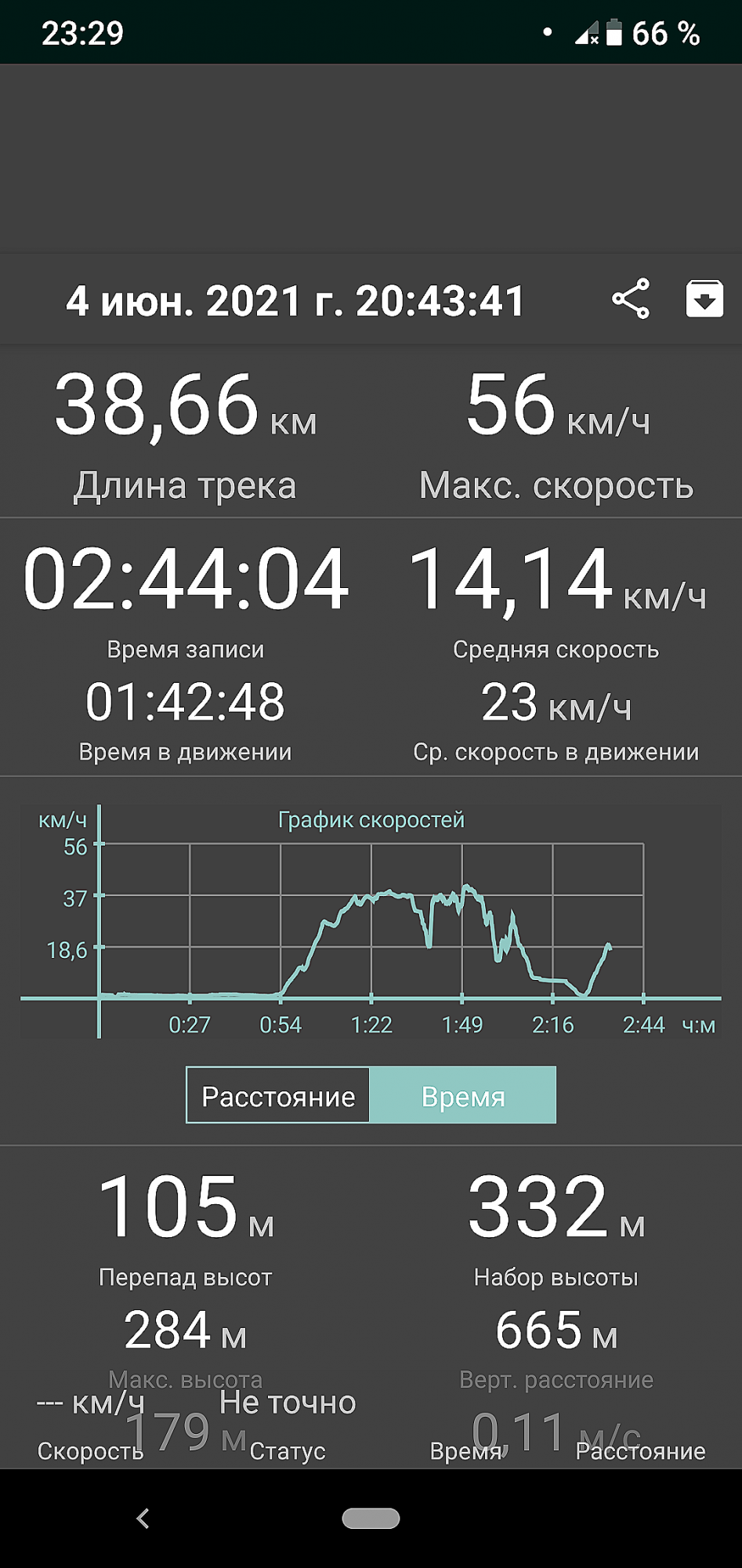Tap the archive download icon

pos(704,299)
